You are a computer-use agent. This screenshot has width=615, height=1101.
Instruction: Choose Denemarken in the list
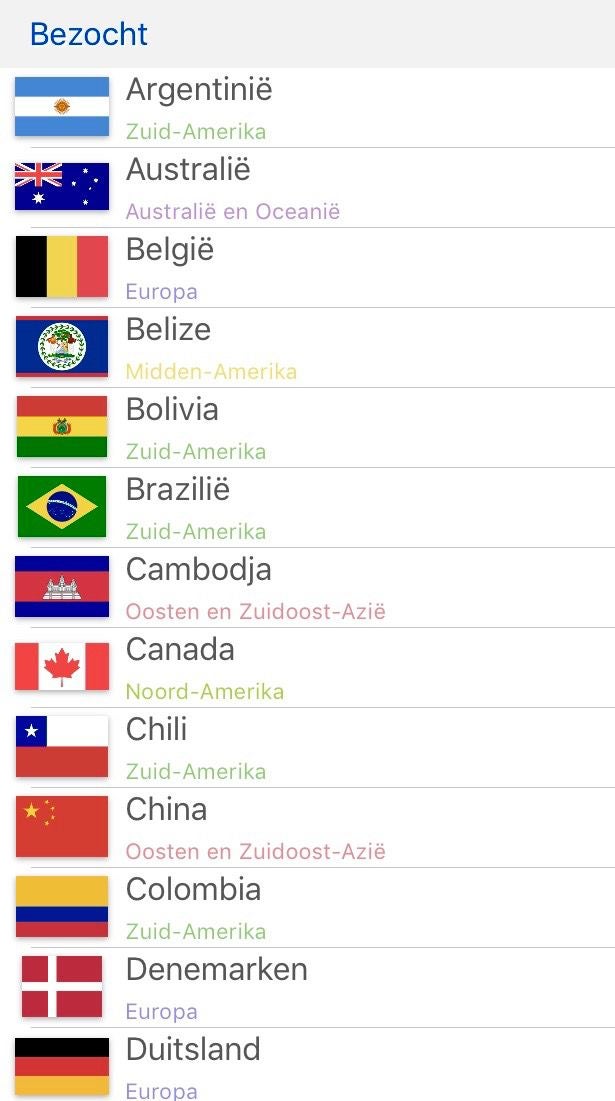[x=308, y=989]
